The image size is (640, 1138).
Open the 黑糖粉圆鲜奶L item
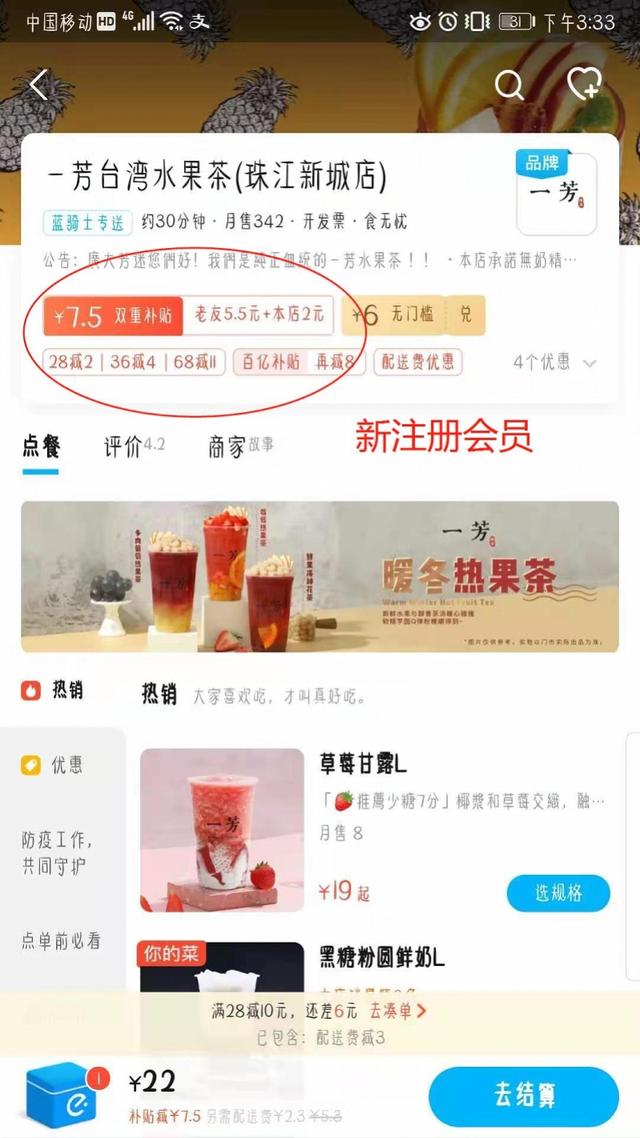pos(382,958)
